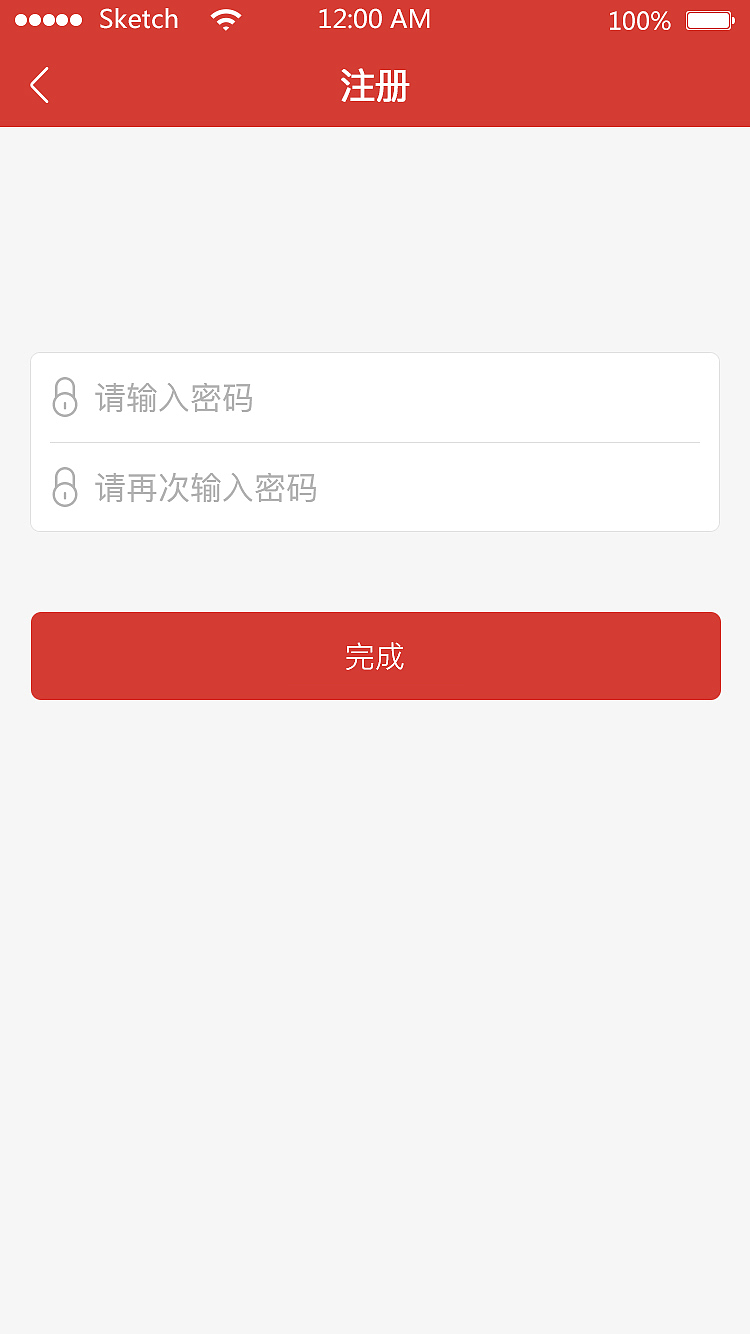Viewport: 750px width, 1334px height.
Task: Tap the cellular signal dots
Action: pyautogui.click(x=49, y=19)
